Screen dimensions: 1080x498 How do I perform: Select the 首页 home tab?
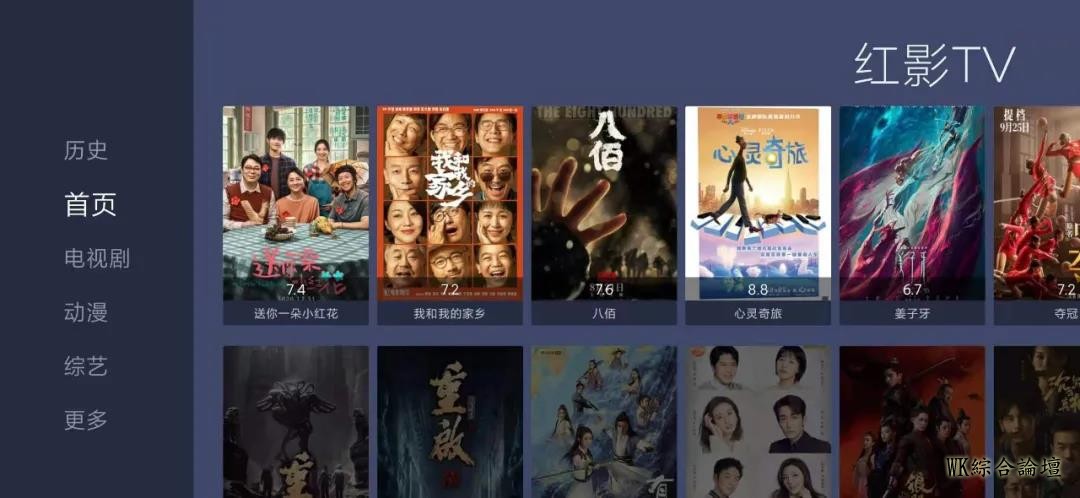tap(90, 205)
